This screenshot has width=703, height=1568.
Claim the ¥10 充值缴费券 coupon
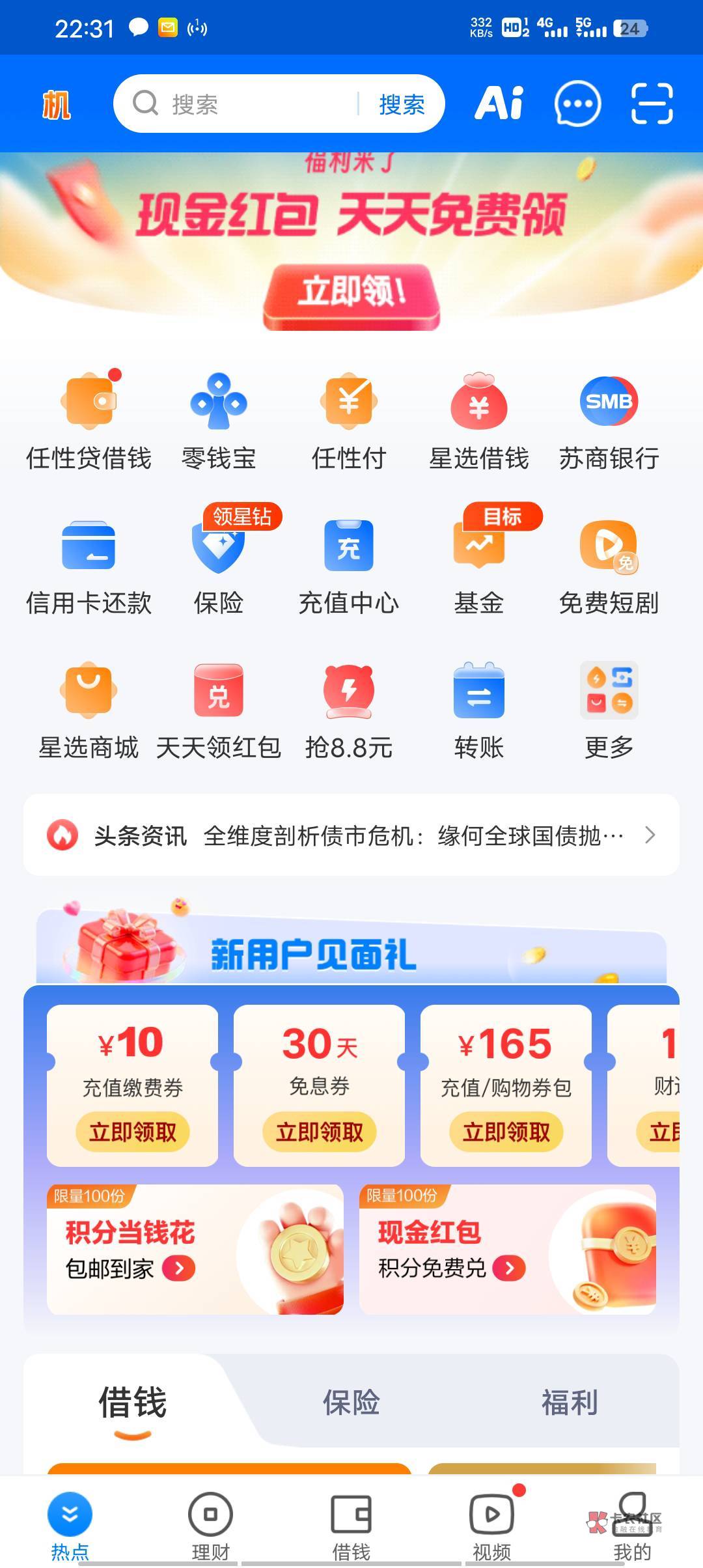coord(133,1132)
